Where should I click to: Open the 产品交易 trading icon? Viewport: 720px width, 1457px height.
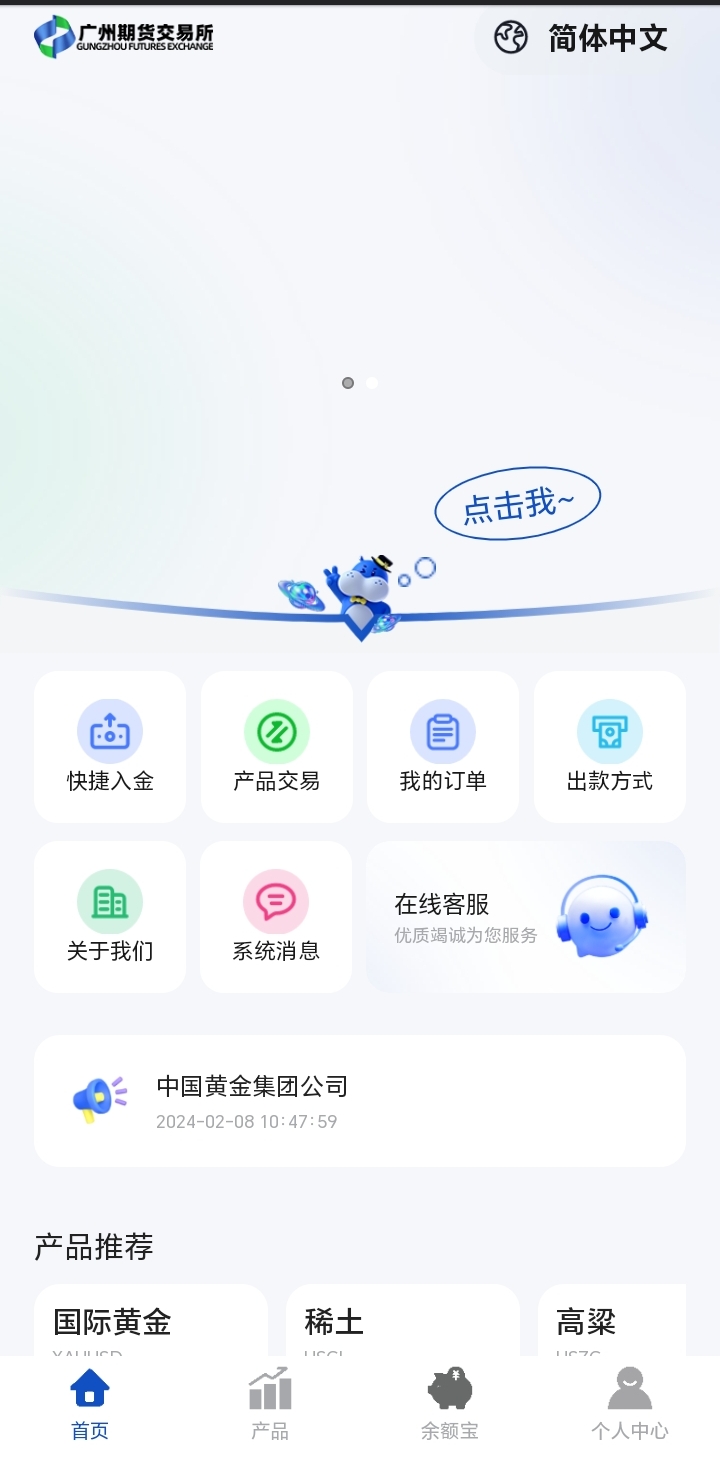point(276,730)
